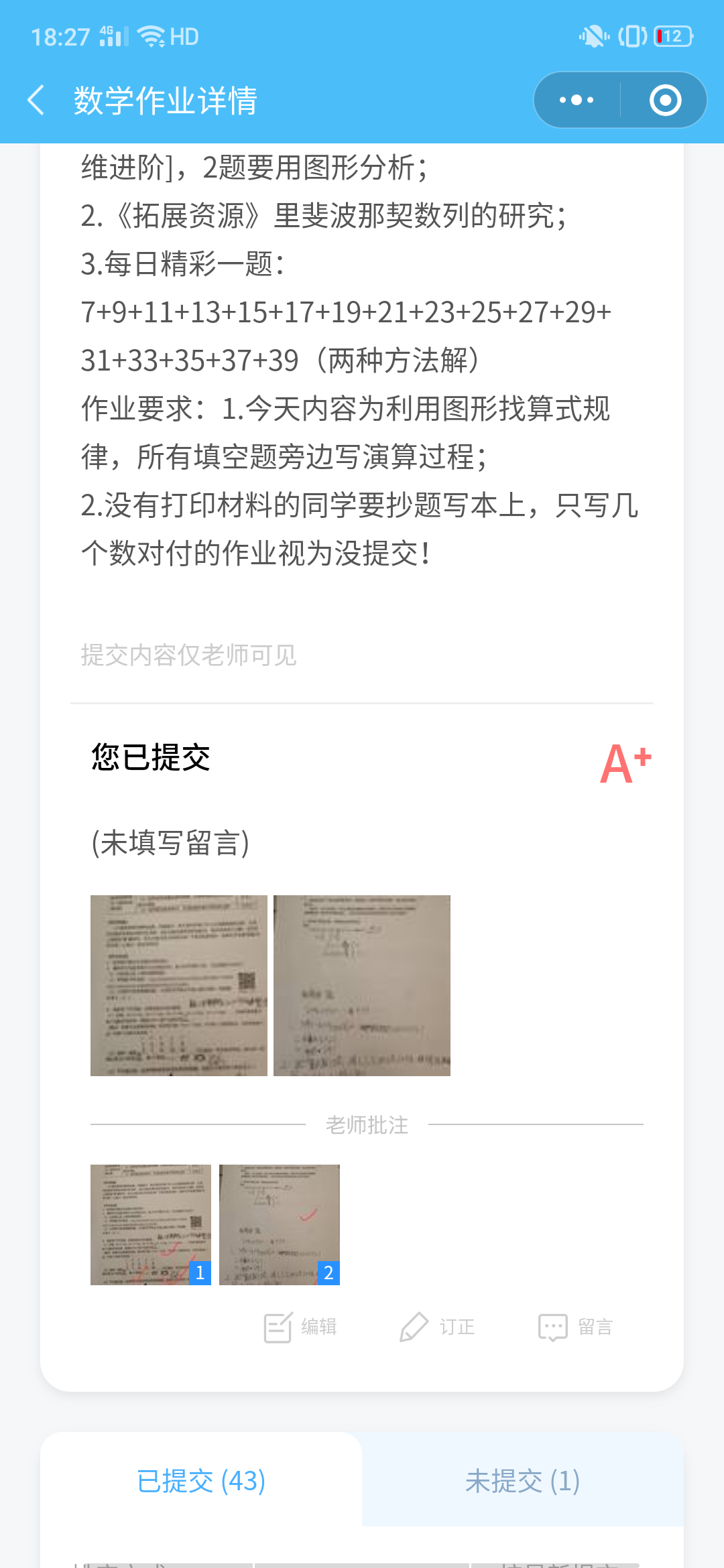Go back from 数学作业详情 page
The height and width of the screenshot is (1568, 724).
[x=36, y=101]
